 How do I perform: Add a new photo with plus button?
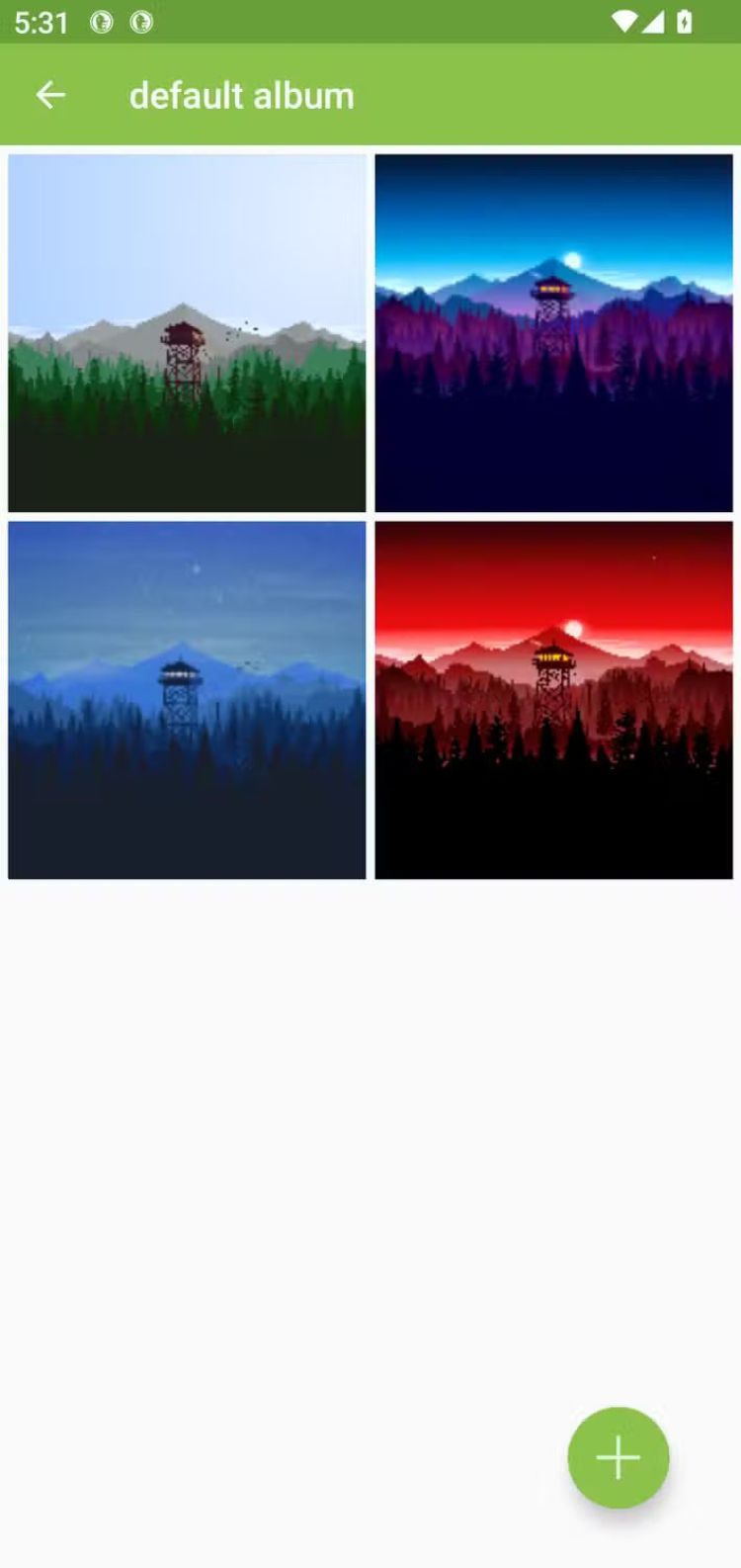pos(617,1457)
